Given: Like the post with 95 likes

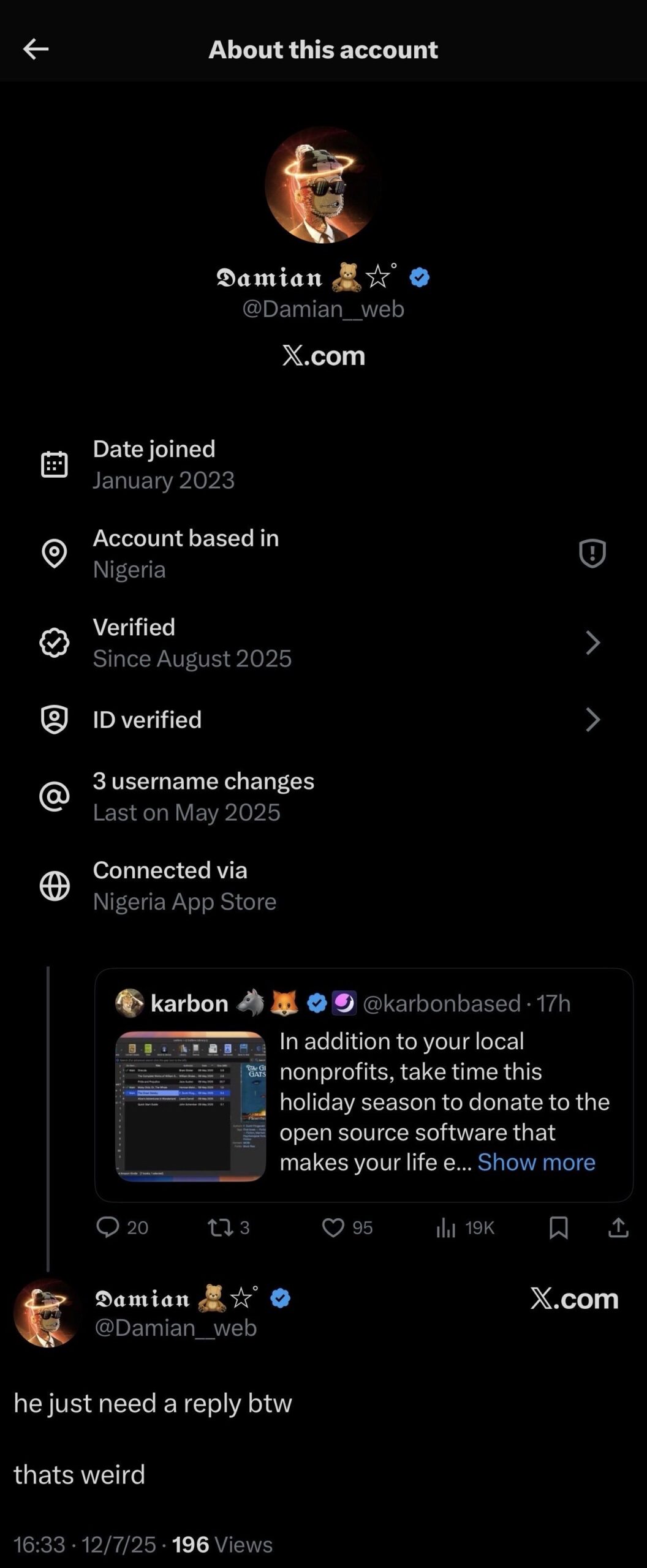Looking at the screenshot, I should point(333,1227).
